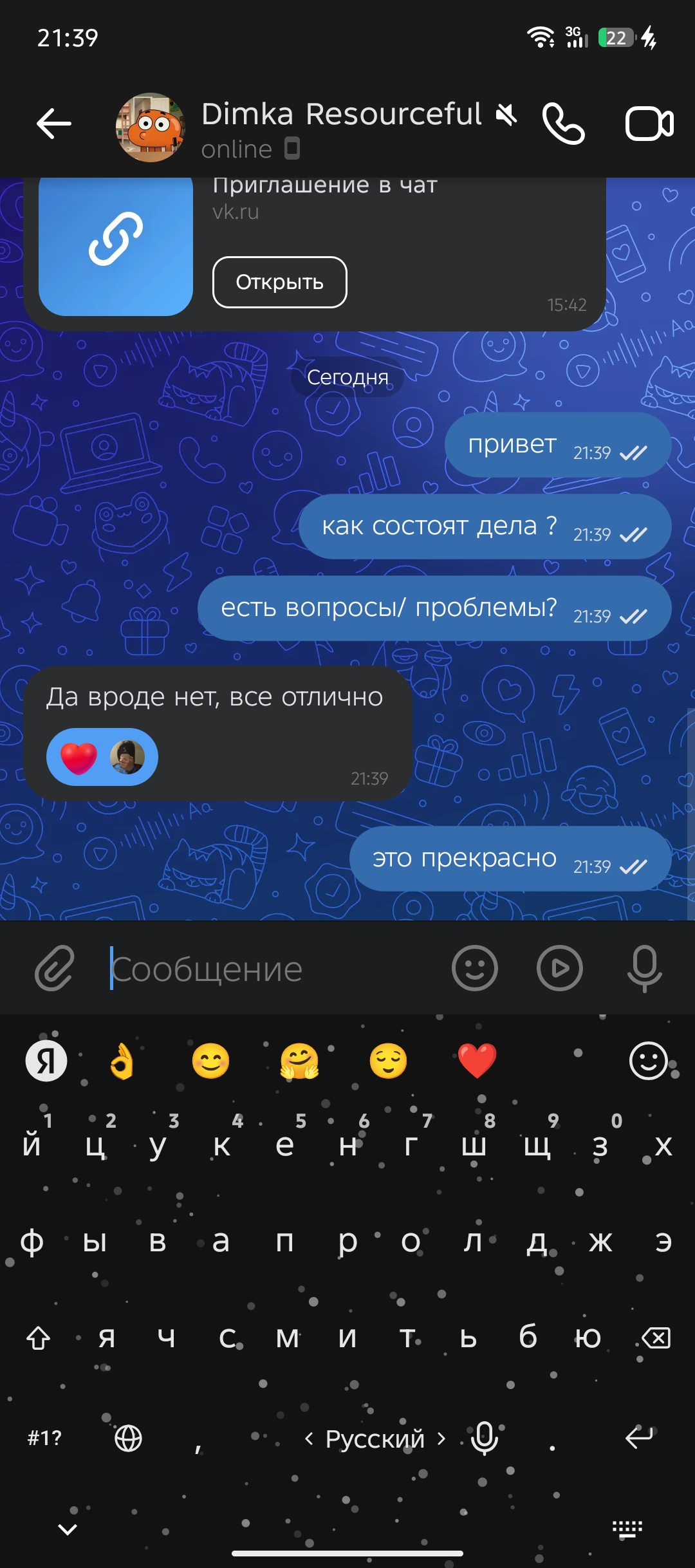This screenshot has width=695, height=1568.
Task: Open the keyboard's emoji panel
Action: click(648, 1061)
